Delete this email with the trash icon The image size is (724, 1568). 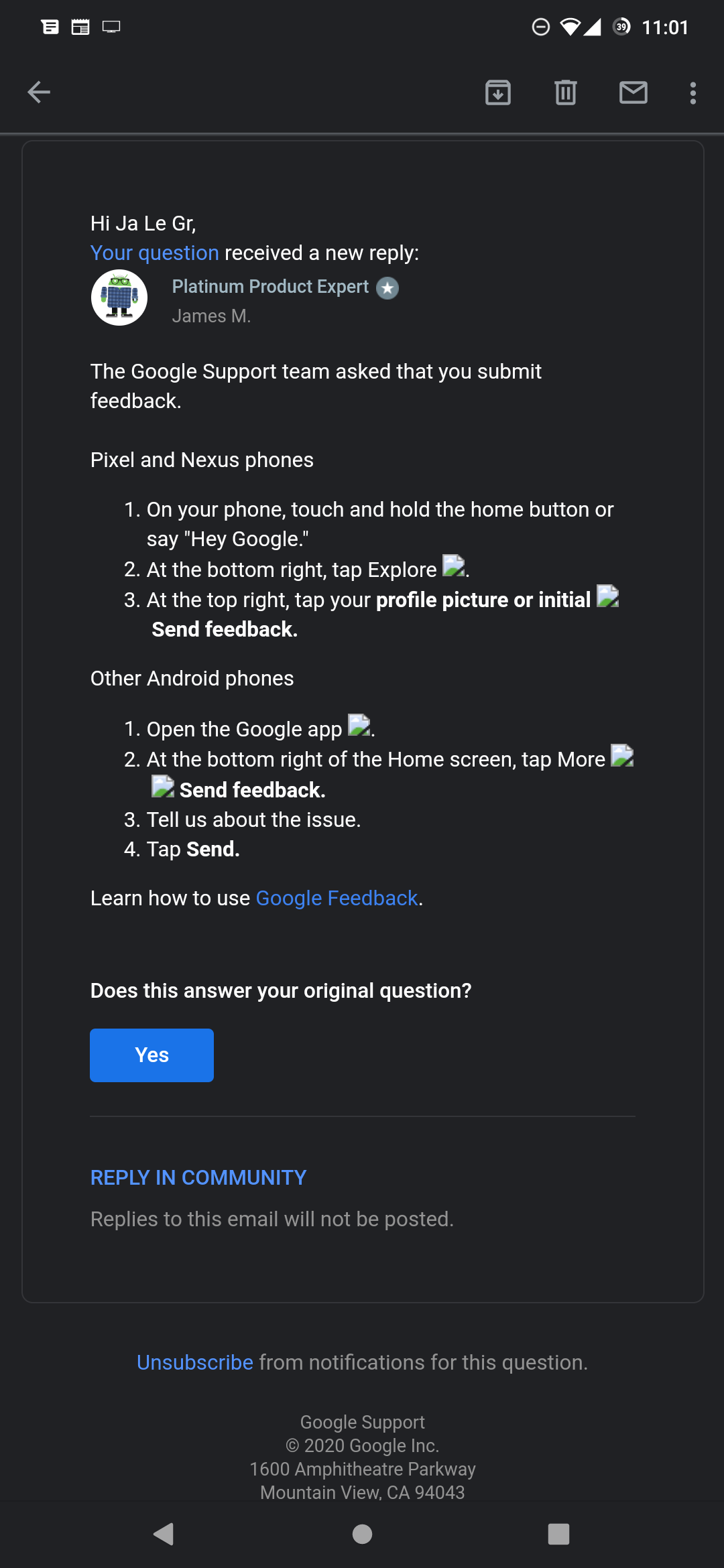coord(566,92)
